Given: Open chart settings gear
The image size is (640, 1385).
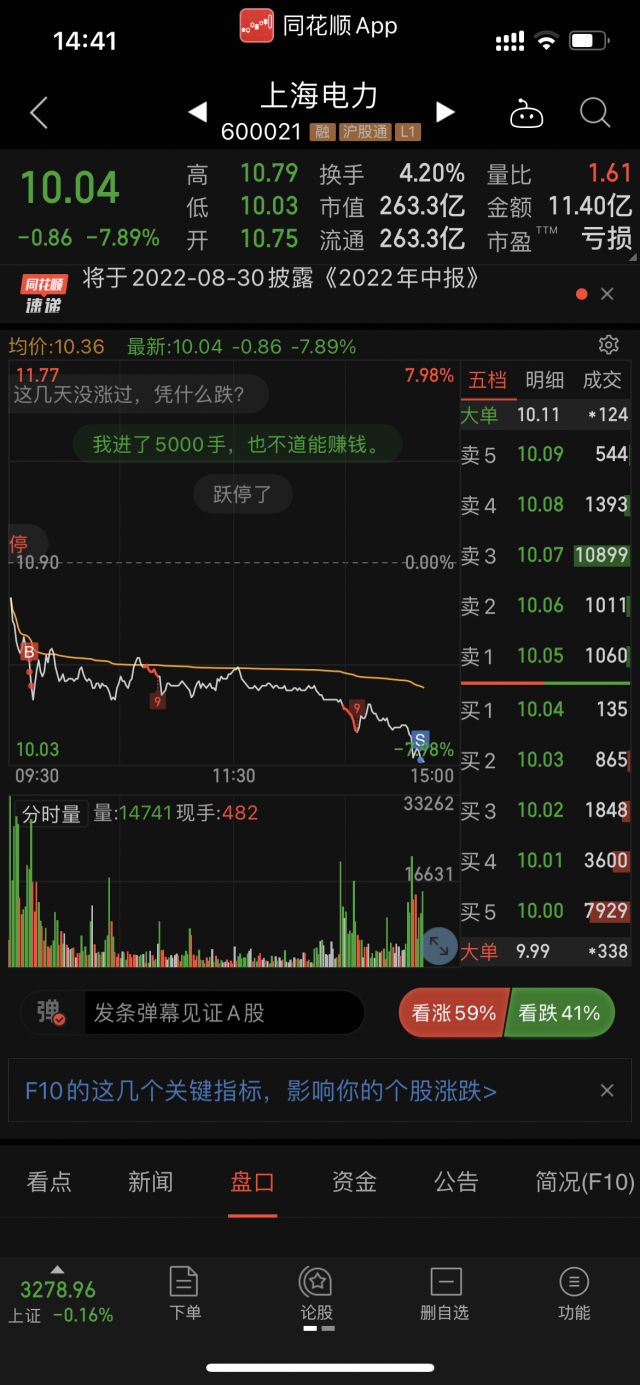Looking at the screenshot, I should [x=609, y=345].
